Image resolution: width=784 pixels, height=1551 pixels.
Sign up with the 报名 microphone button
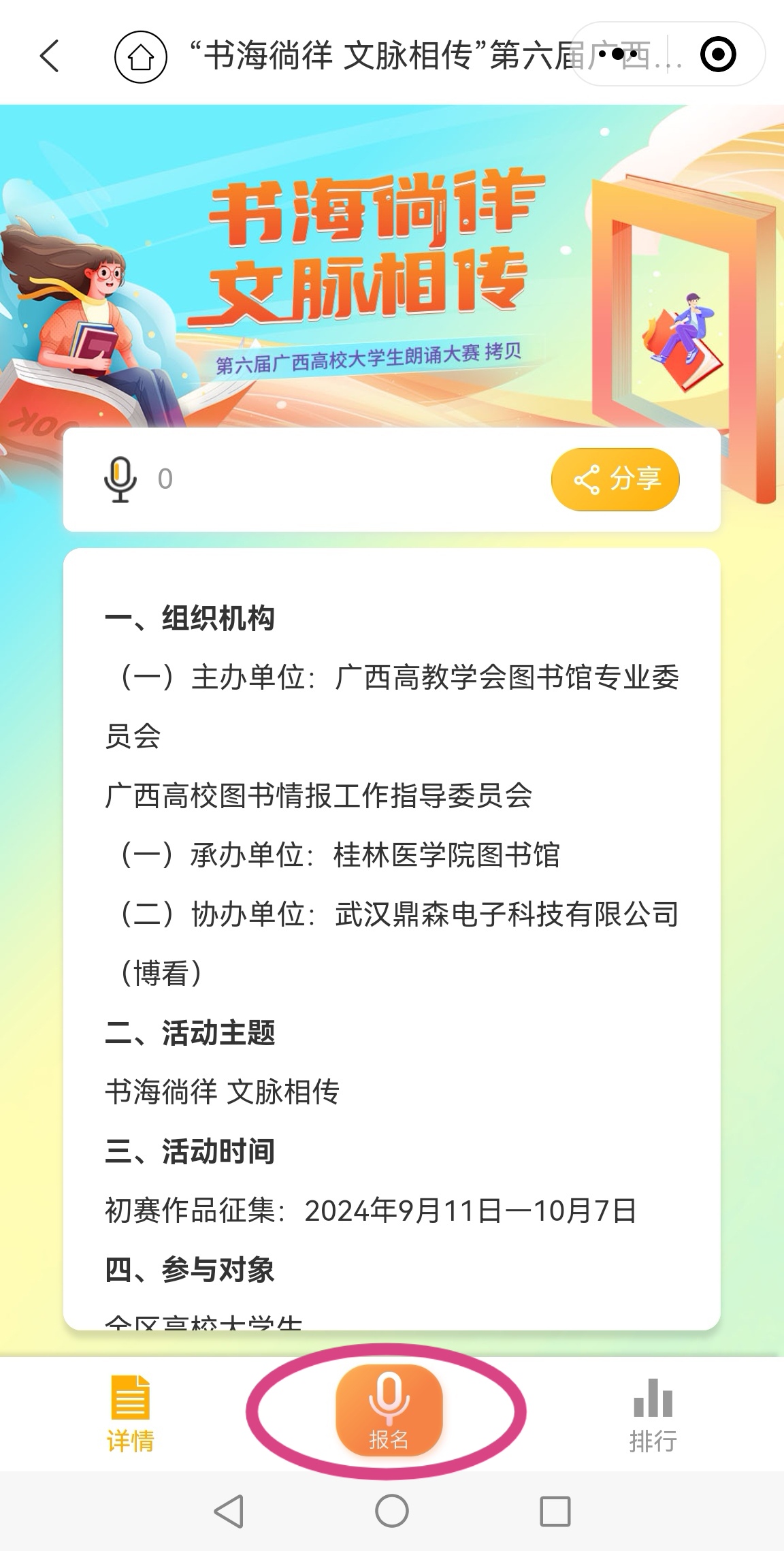click(389, 1409)
